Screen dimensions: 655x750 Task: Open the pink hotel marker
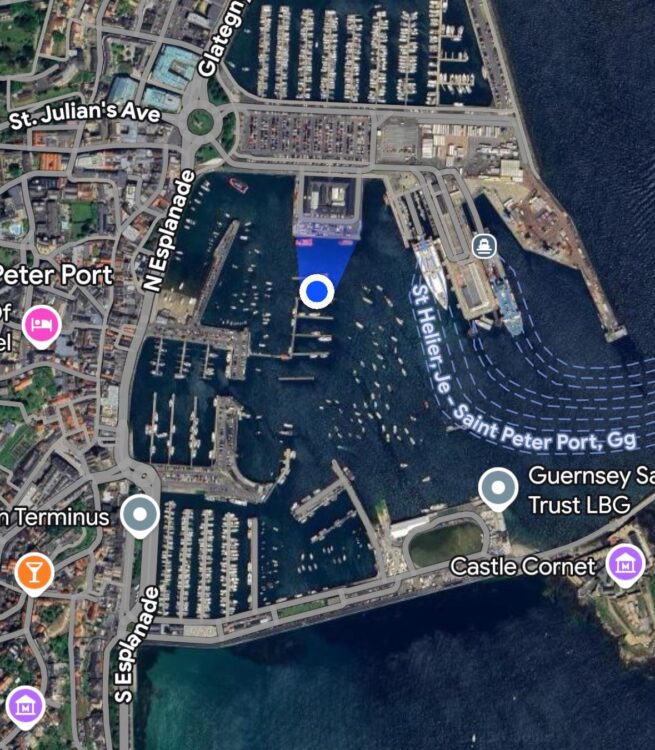[x=41, y=324]
